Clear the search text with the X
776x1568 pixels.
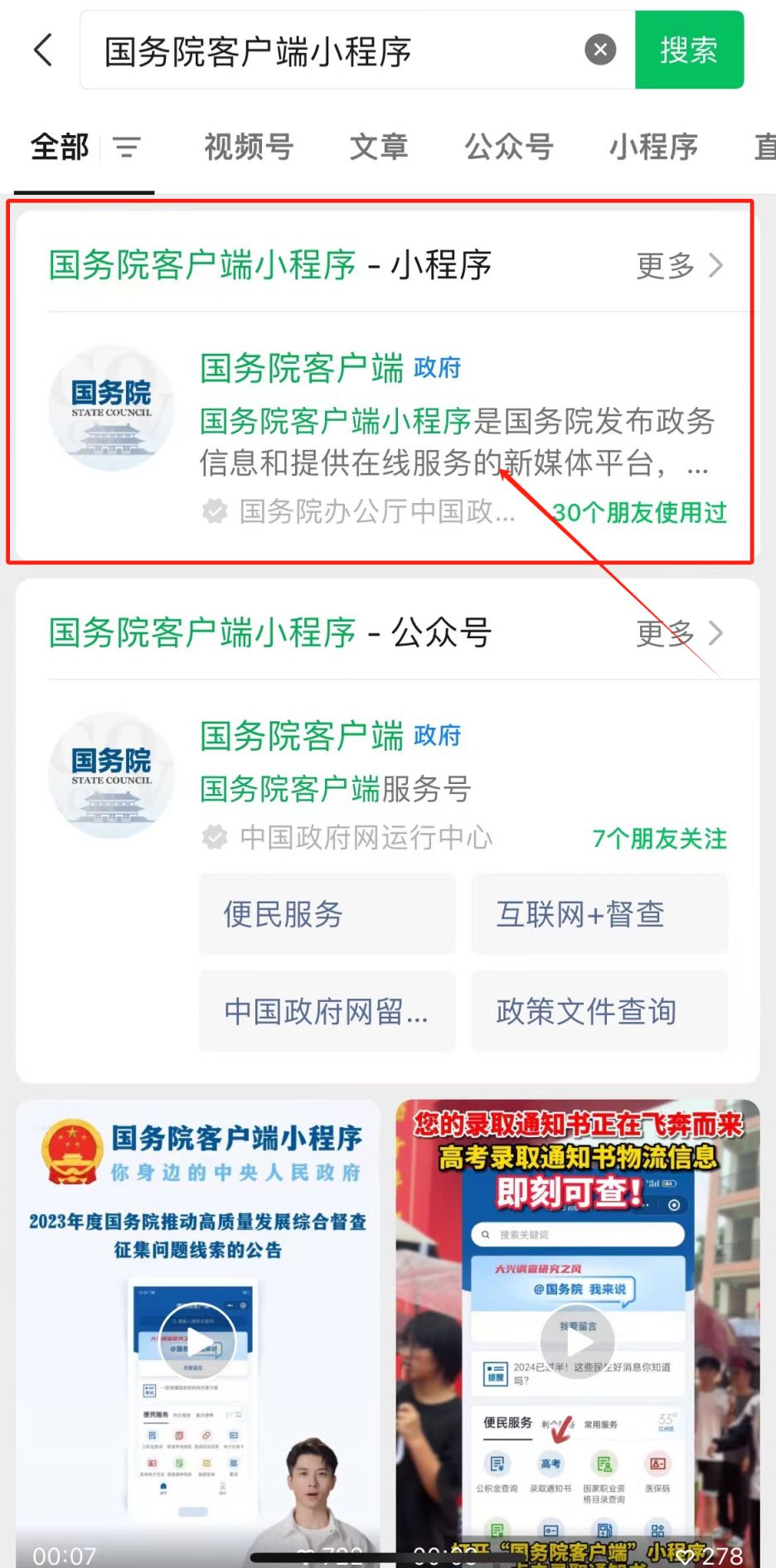pos(600,50)
